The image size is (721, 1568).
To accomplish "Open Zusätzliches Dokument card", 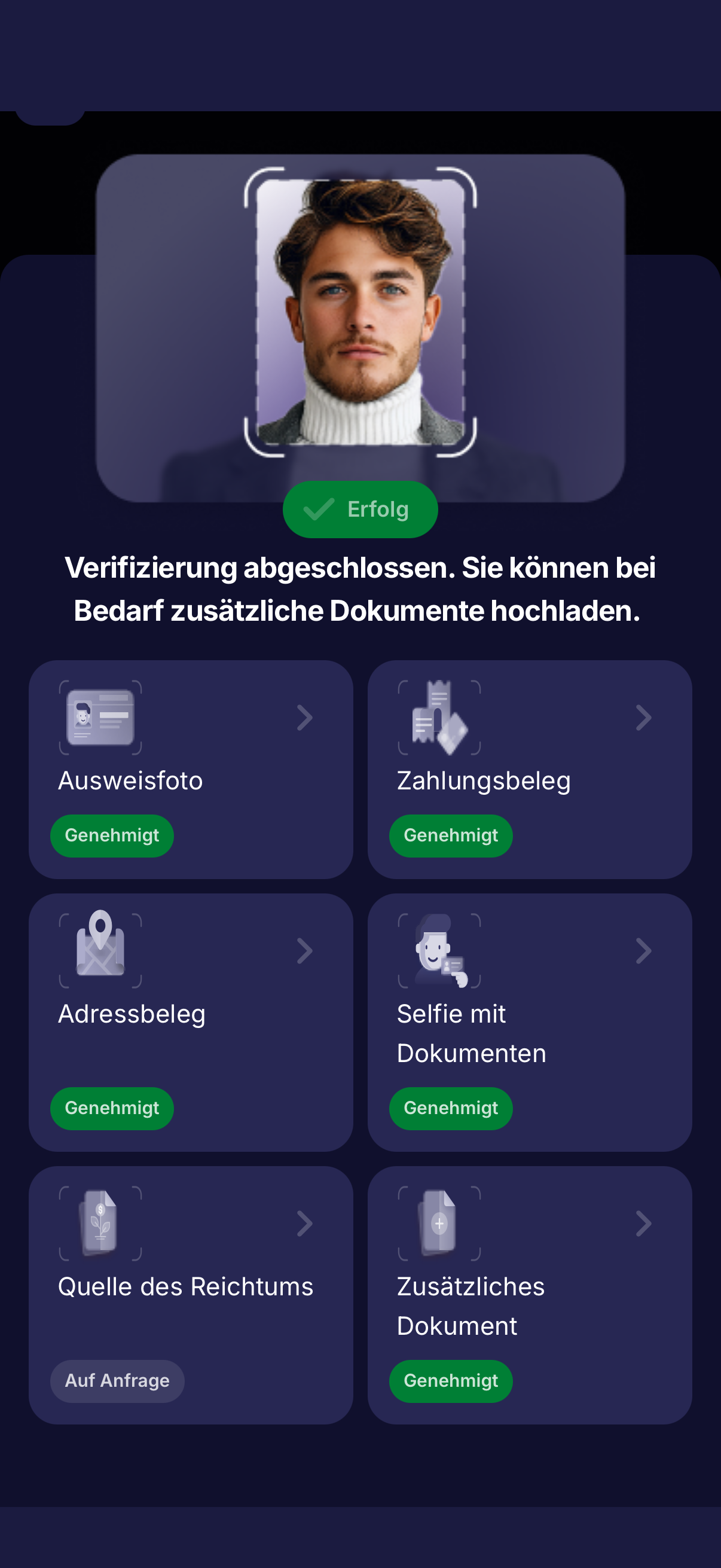I will (529, 1295).
